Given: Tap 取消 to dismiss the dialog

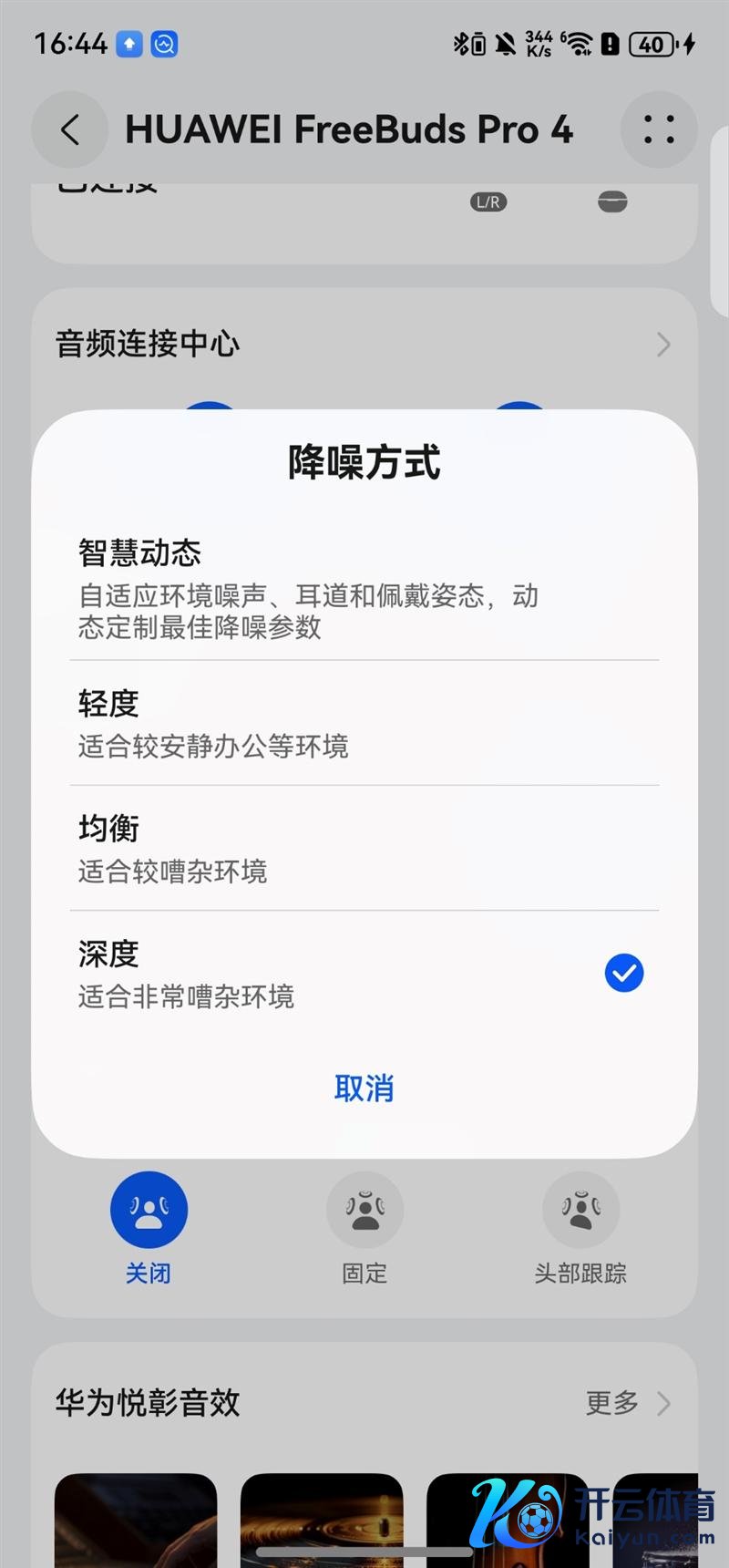Looking at the screenshot, I should pyautogui.click(x=364, y=1088).
